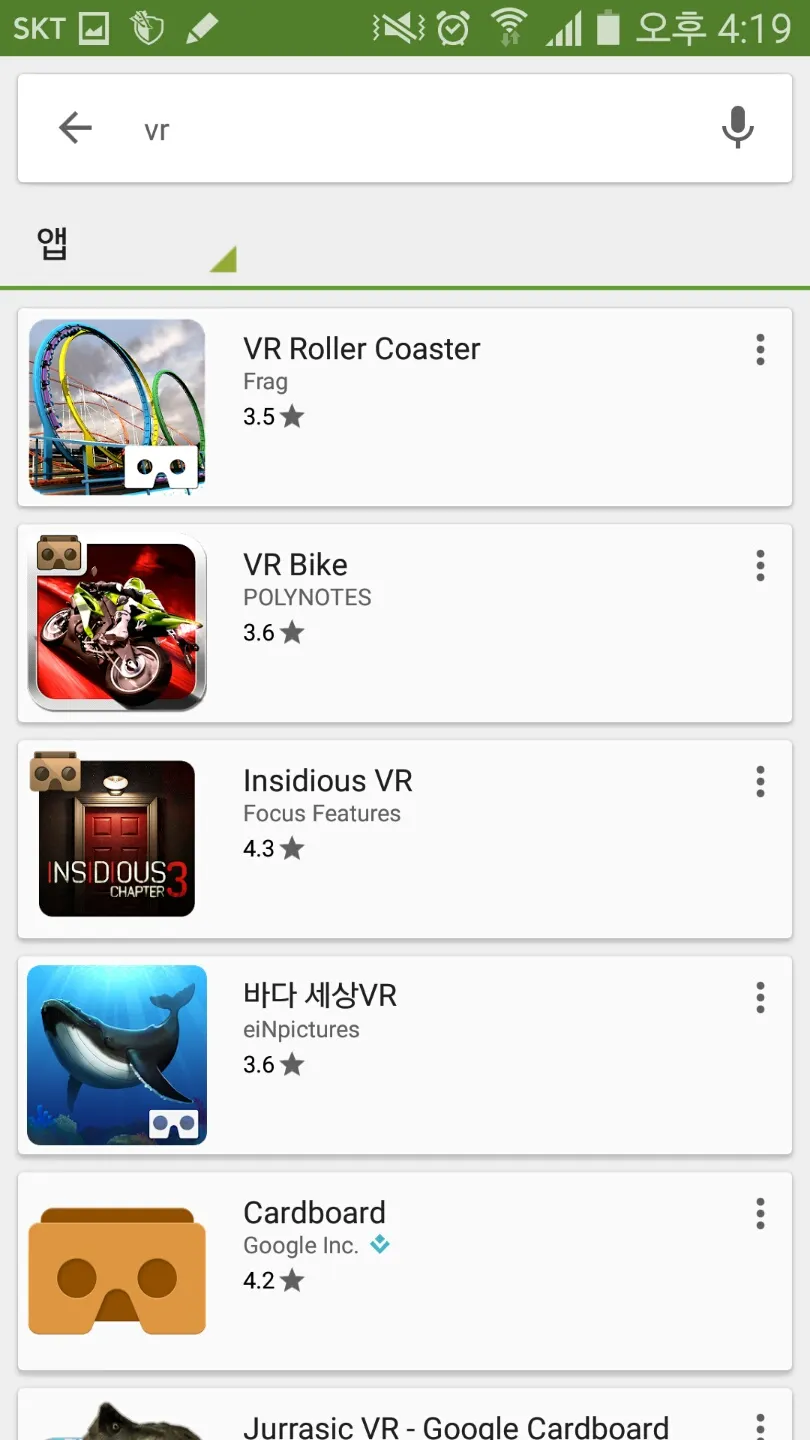Open the Insidious VR app listing

(328, 781)
